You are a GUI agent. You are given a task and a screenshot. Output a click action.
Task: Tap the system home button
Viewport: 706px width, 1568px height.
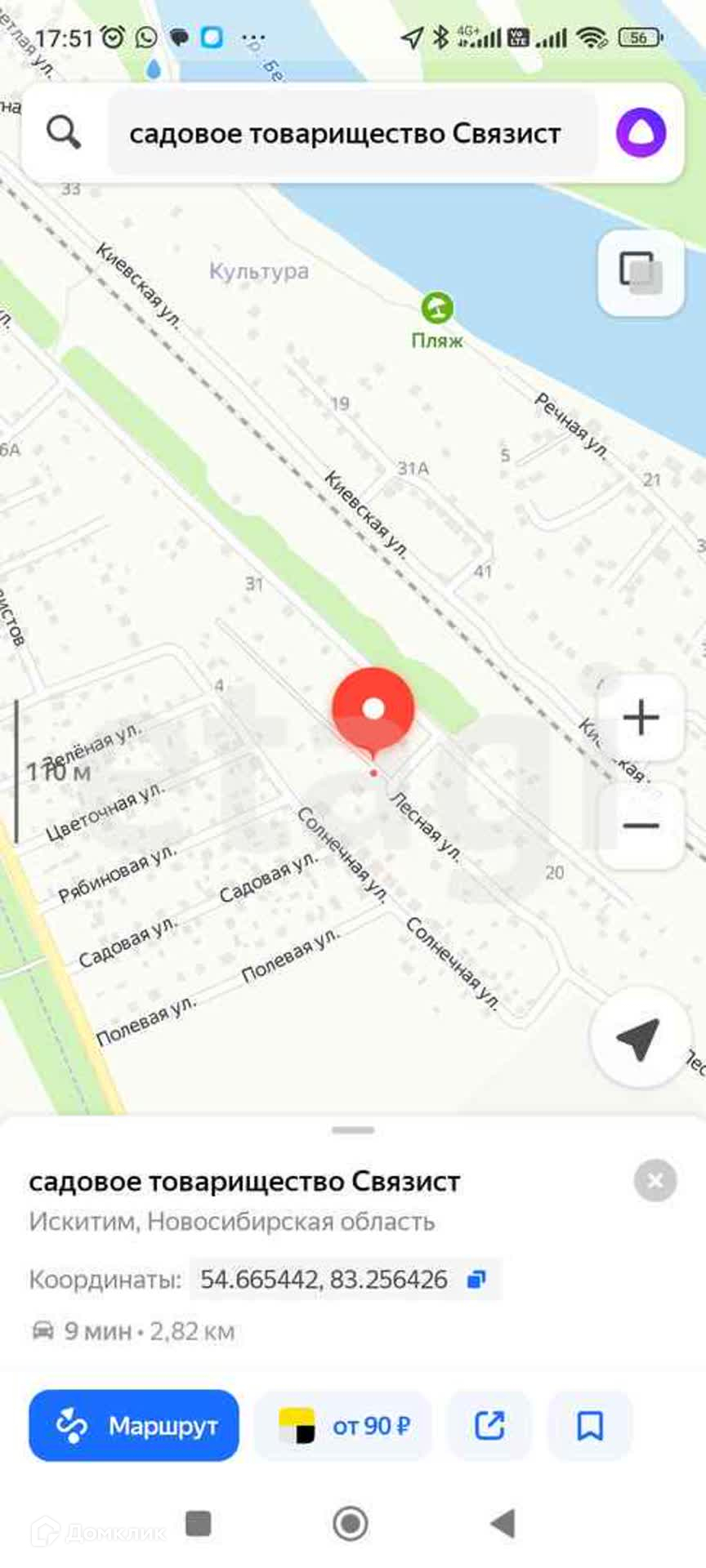point(351,1523)
